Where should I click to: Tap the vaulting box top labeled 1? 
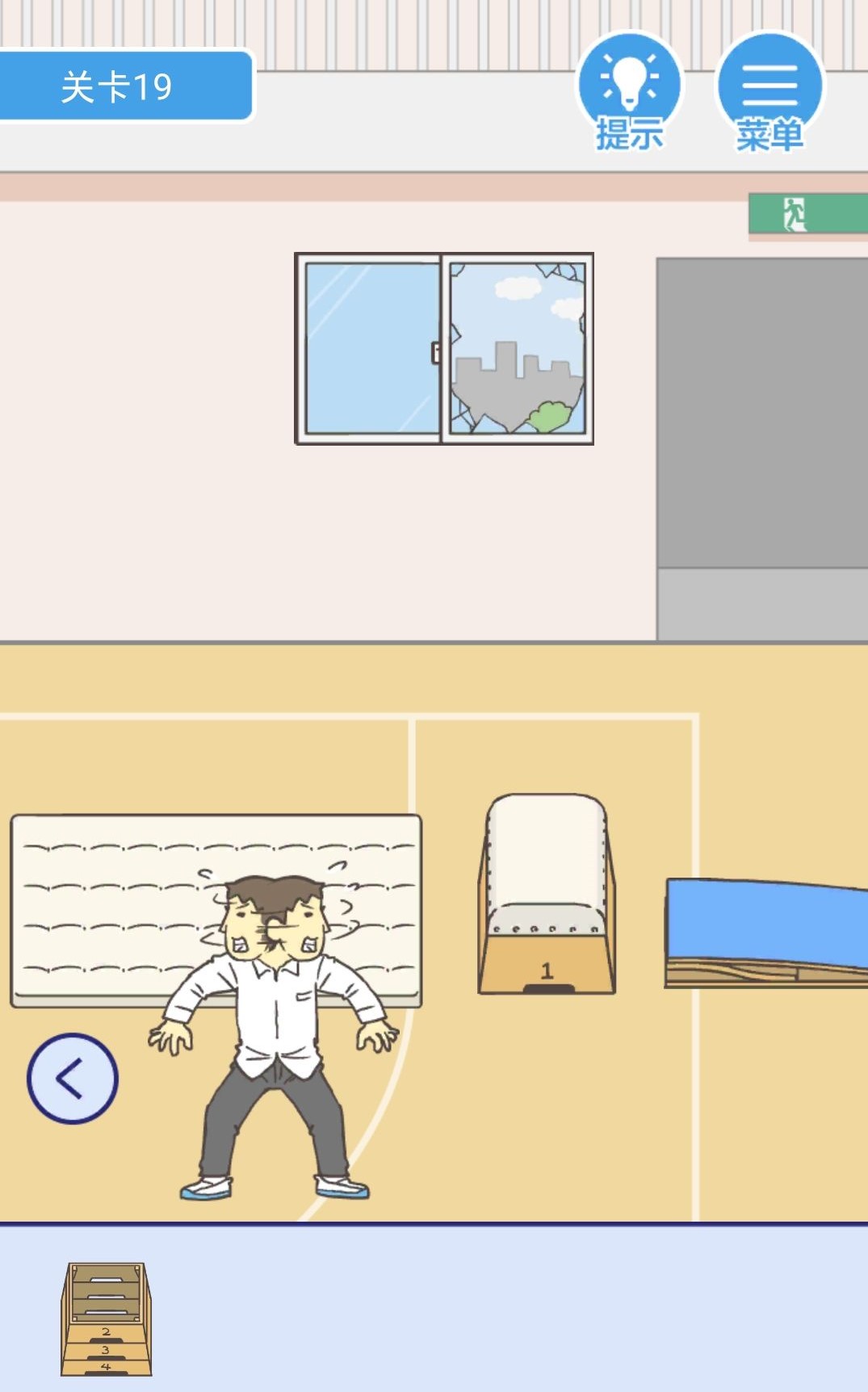click(x=547, y=895)
